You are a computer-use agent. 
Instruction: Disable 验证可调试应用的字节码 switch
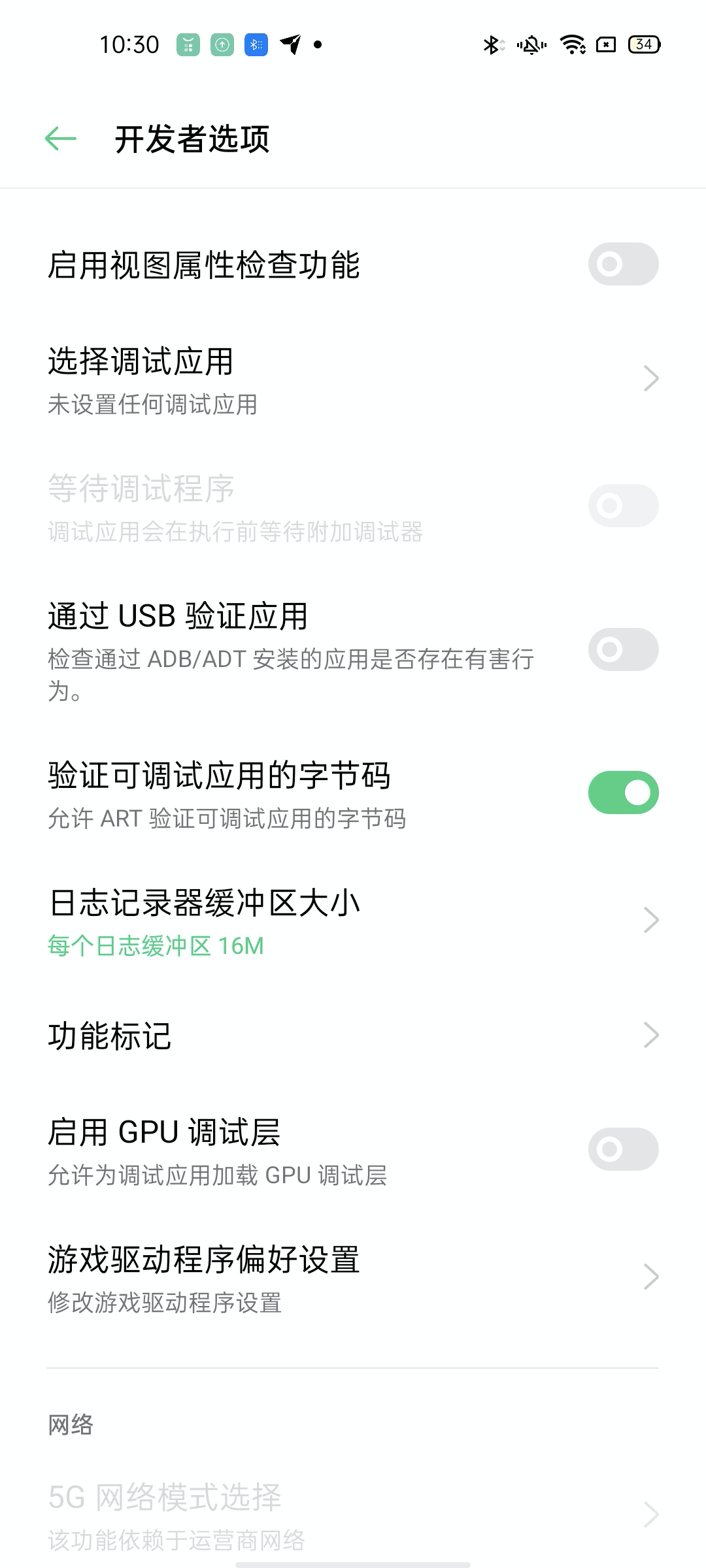[x=622, y=792]
